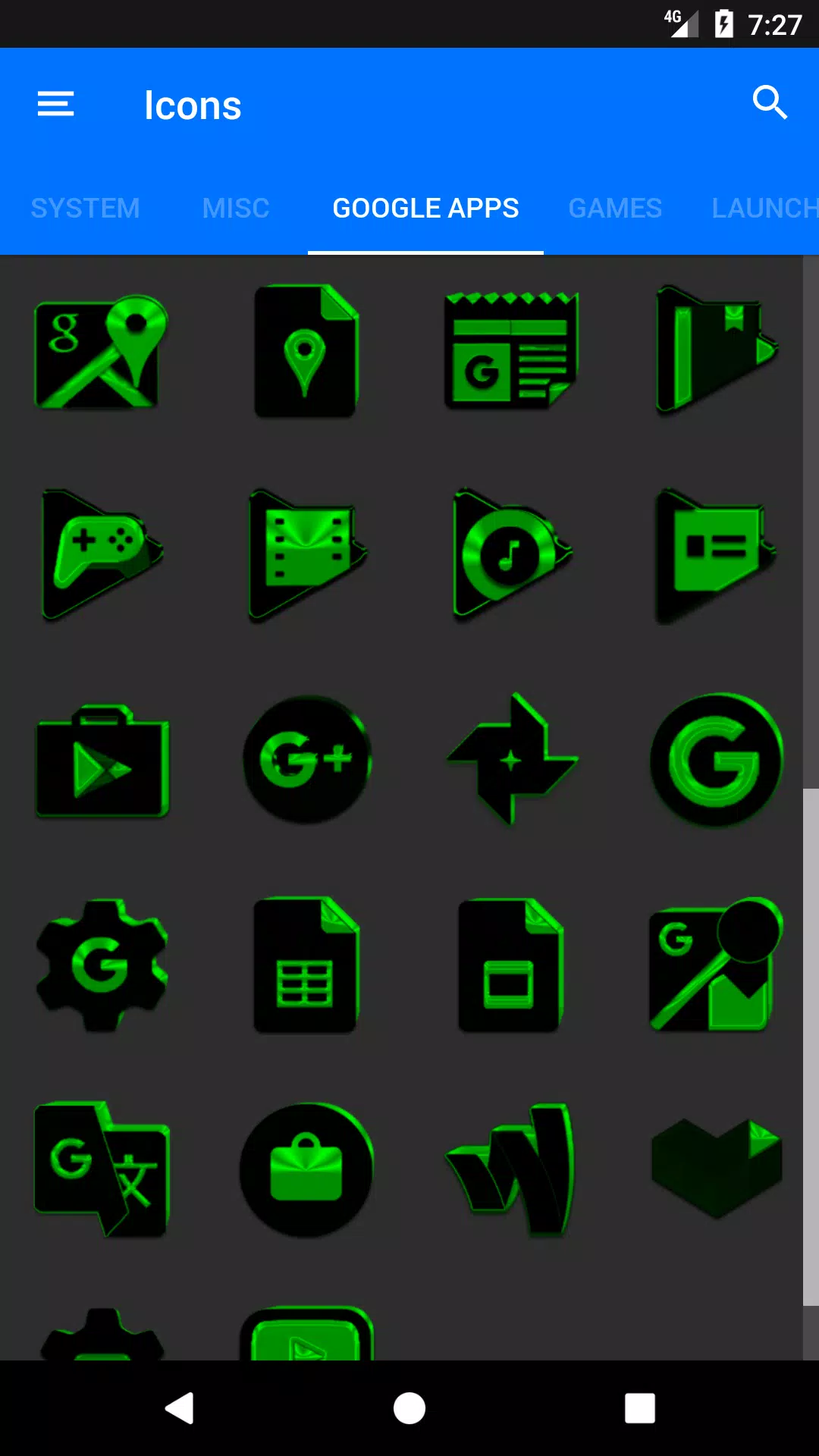819x1456 pixels.
Task: Select the Google Translate icon
Action: 102,1172
